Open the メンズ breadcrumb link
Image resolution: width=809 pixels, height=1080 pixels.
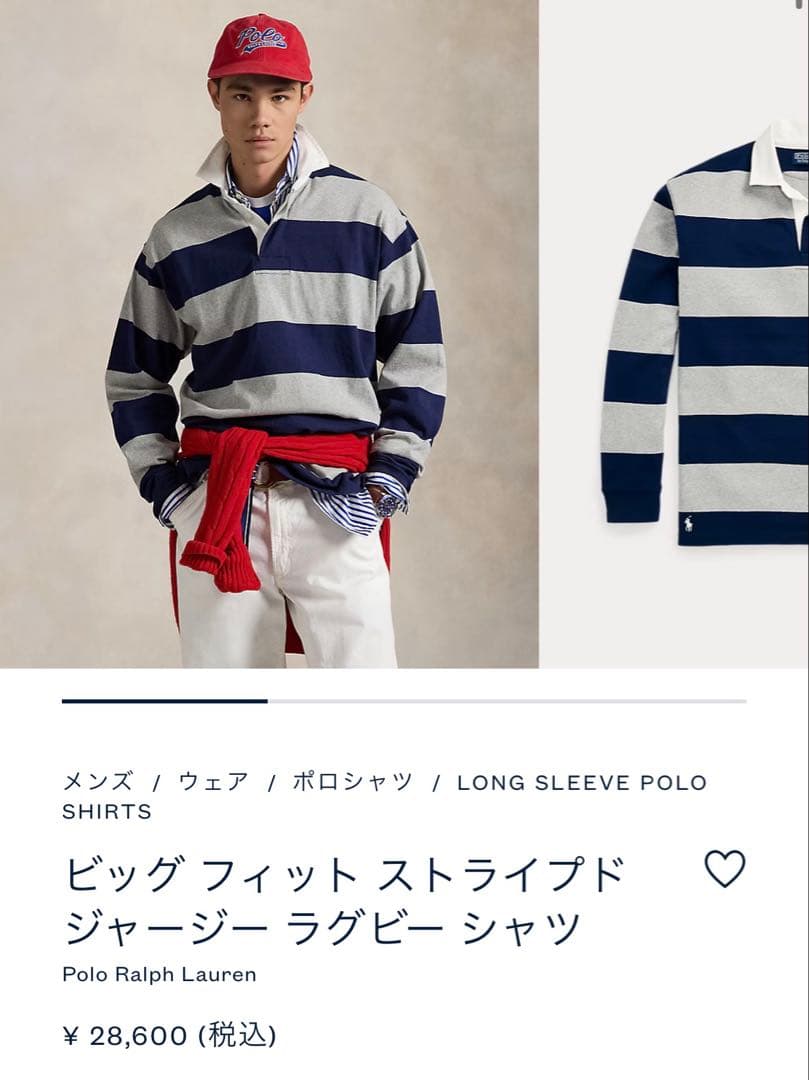[97, 782]
